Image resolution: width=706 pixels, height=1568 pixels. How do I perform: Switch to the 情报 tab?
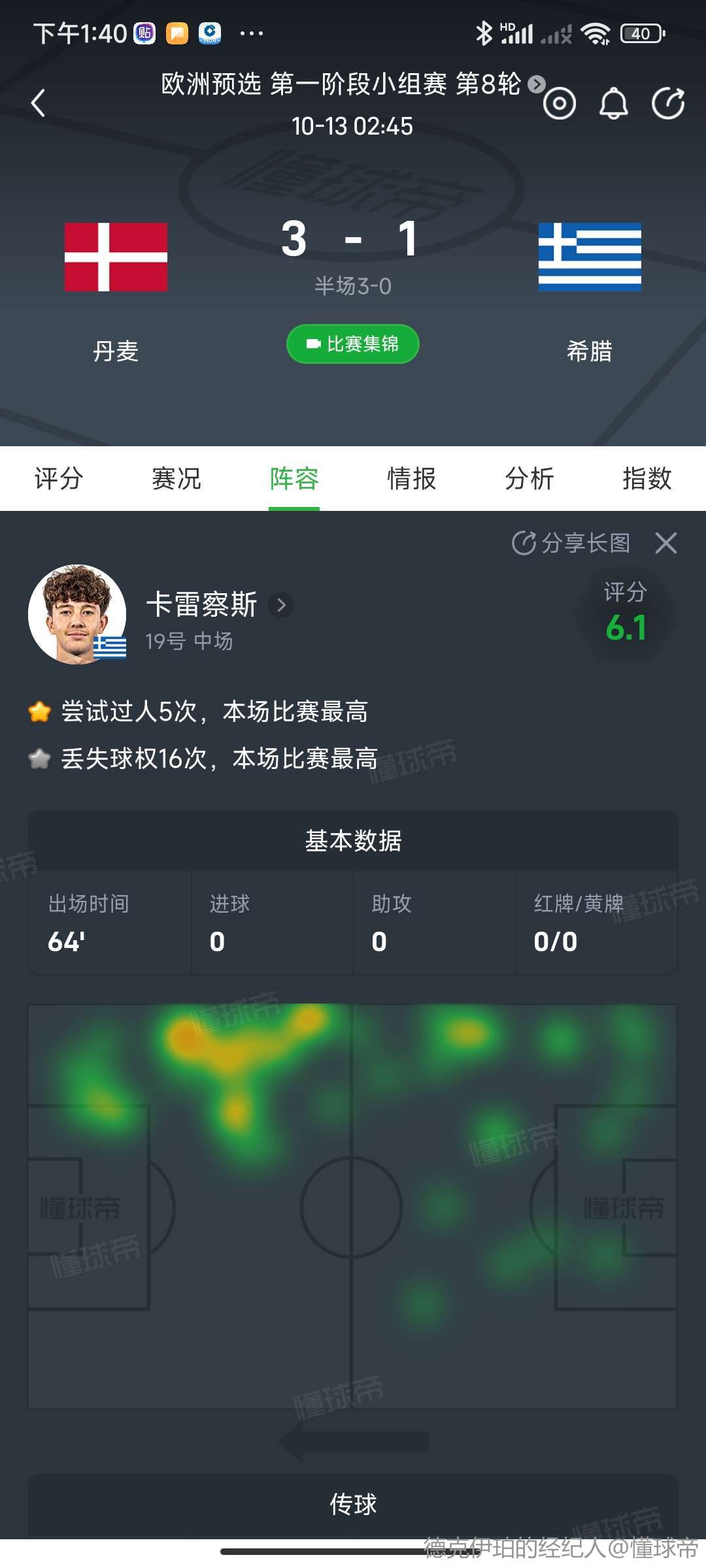tap(412, 478)
